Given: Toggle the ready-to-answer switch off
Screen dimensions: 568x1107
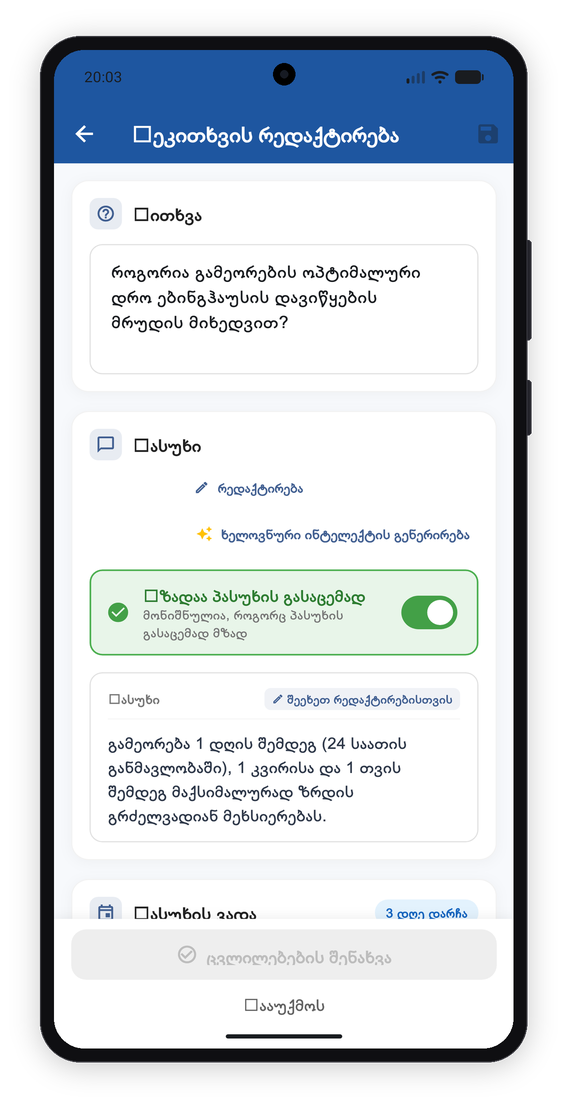Looking at the screenshot, I should click(429, 613).
